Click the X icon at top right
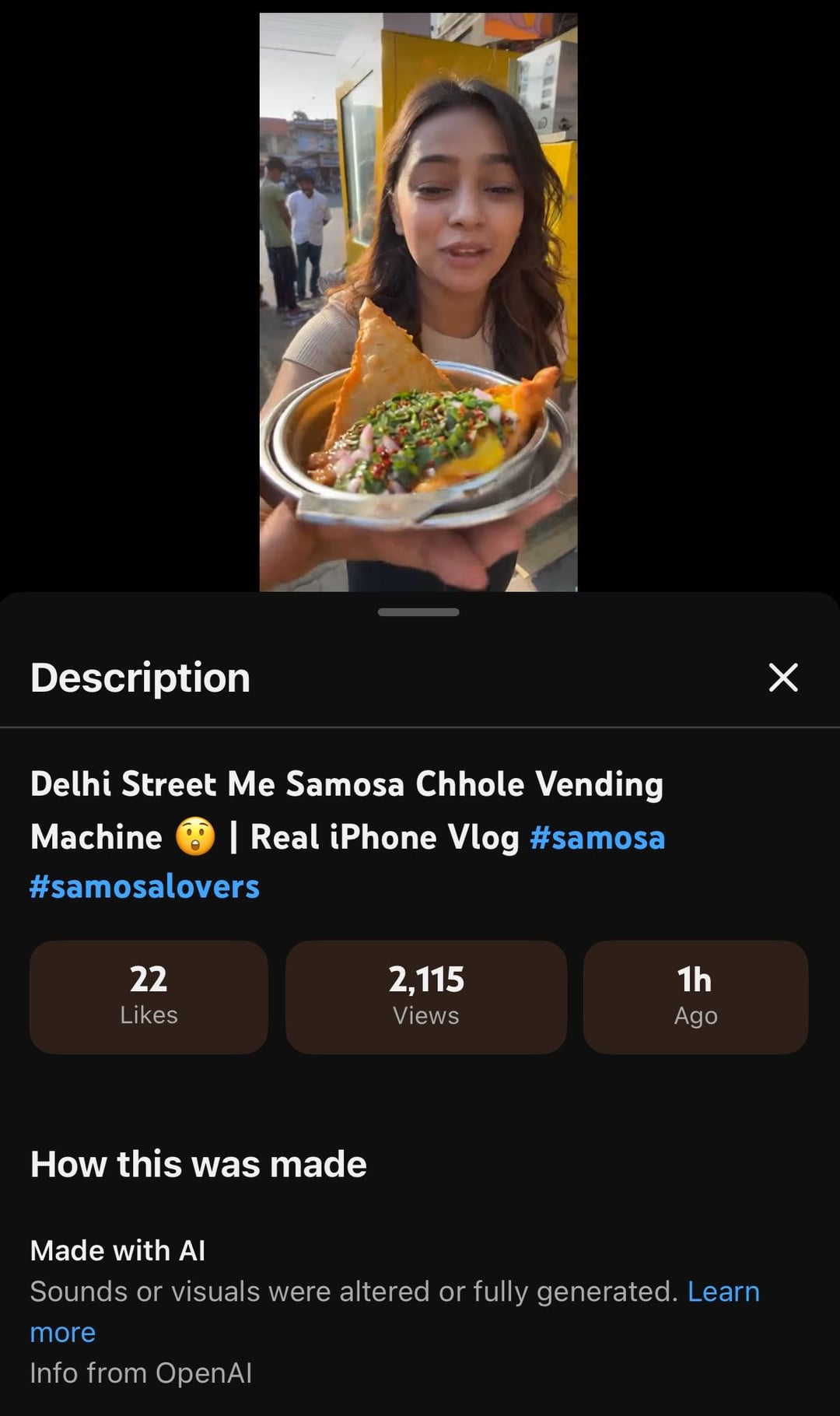The image size is (840, 1416). pyautogui.click(x=783, y=677)
